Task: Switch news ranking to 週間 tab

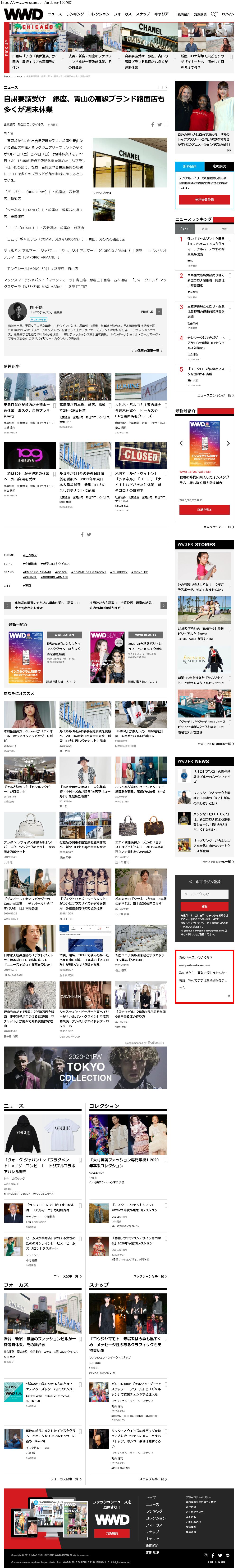Action: coord(204,229)
